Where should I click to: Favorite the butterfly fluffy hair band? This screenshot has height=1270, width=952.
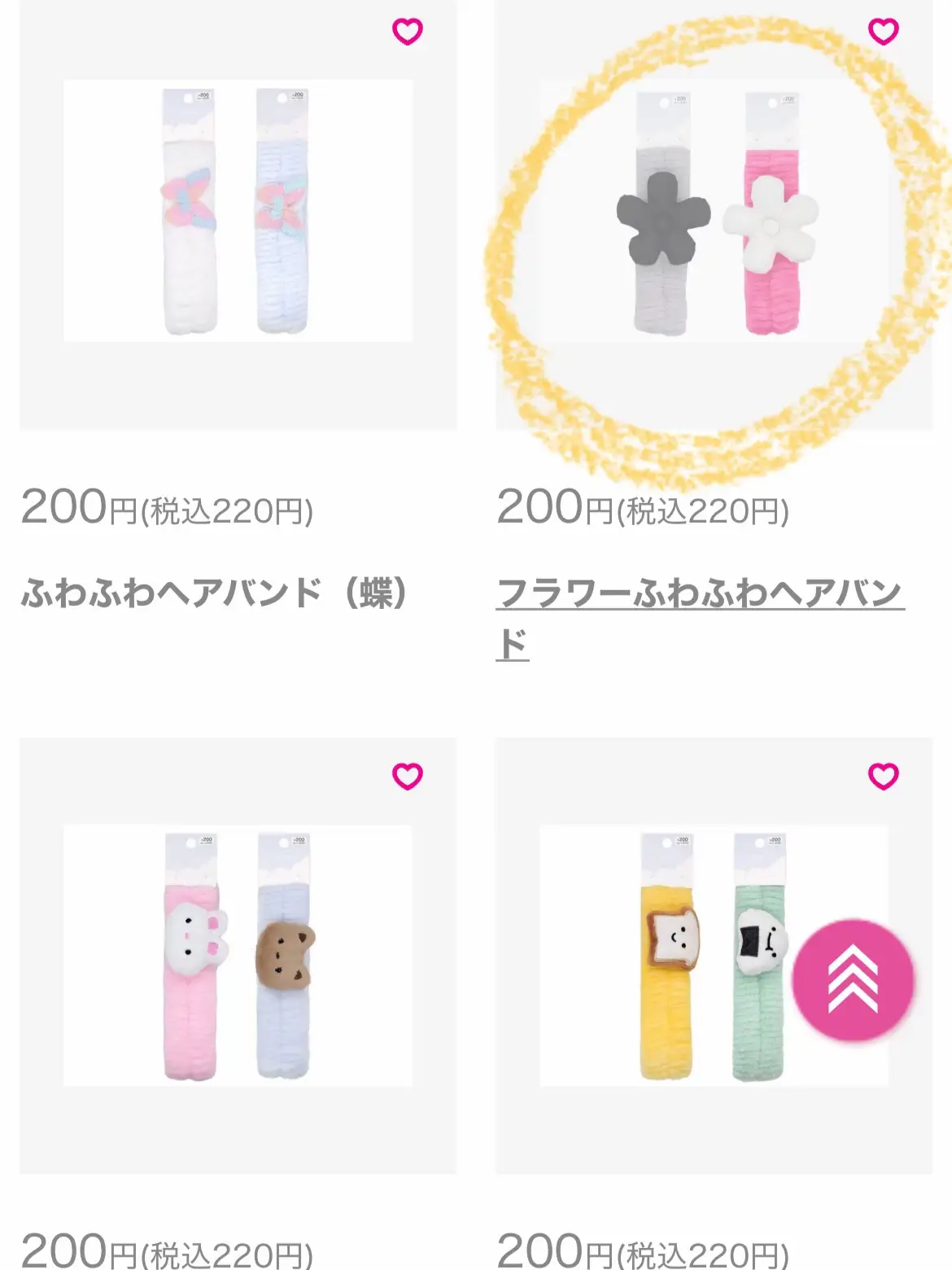point(408,32)
